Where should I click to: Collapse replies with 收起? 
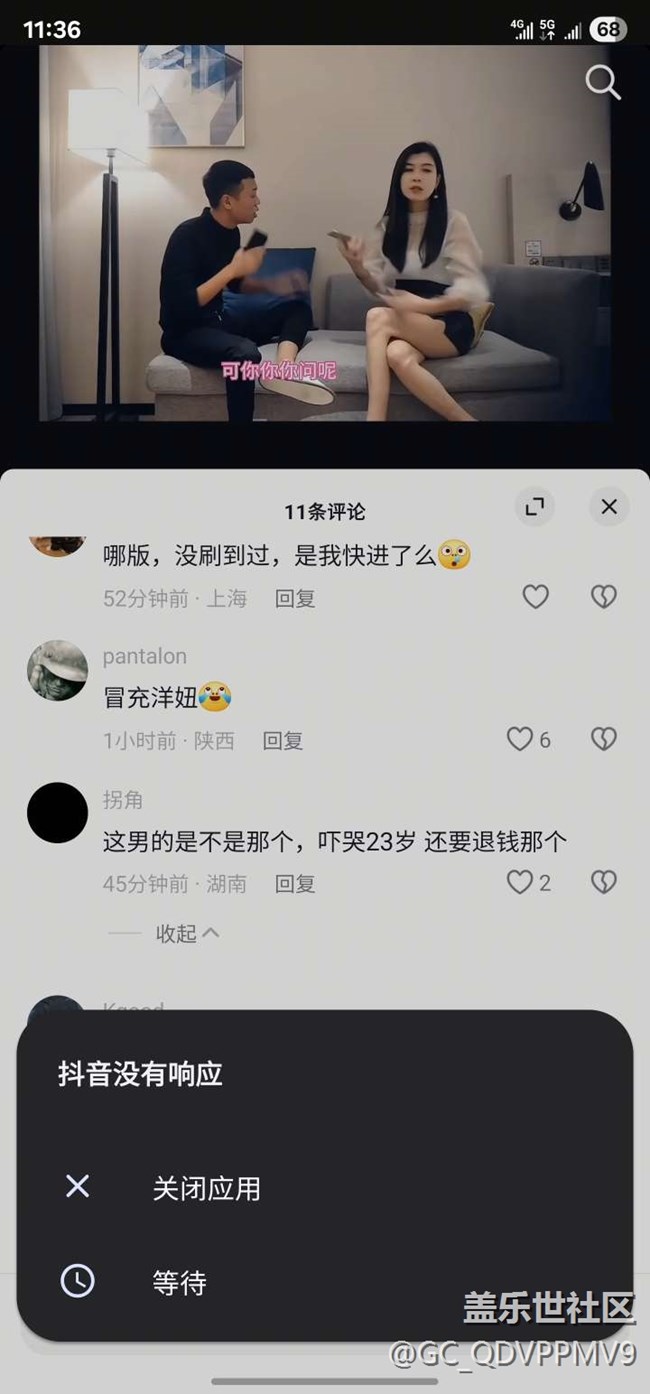[187, 933]
